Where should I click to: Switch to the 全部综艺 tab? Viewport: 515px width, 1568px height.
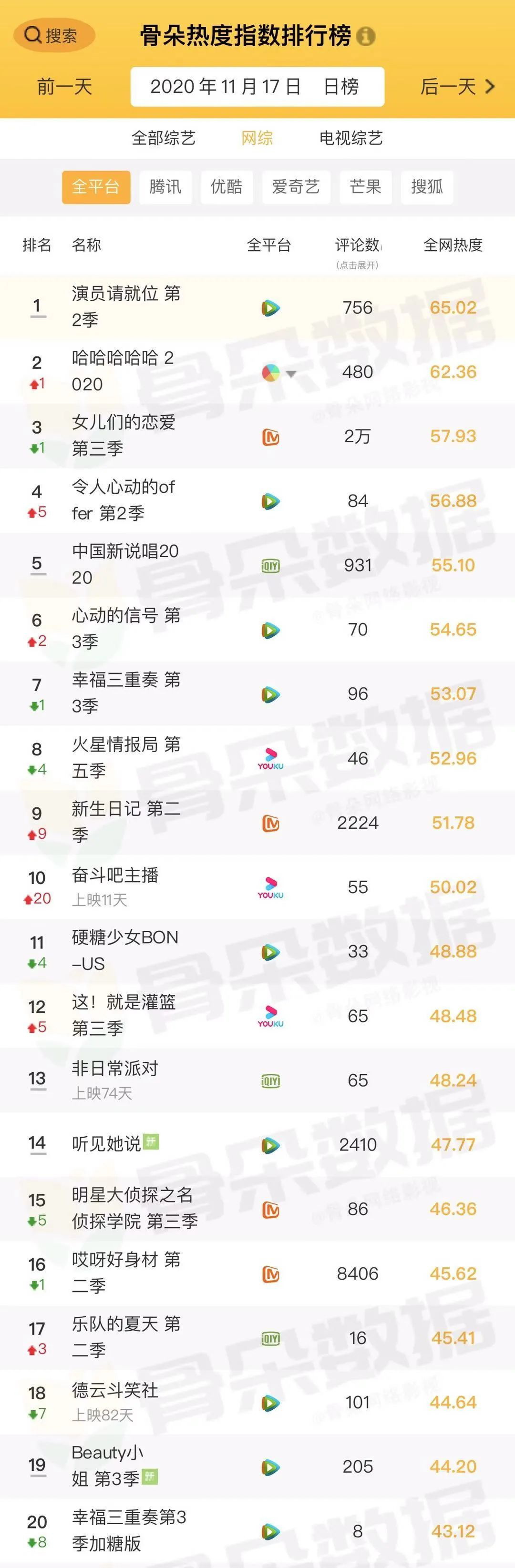163,138
